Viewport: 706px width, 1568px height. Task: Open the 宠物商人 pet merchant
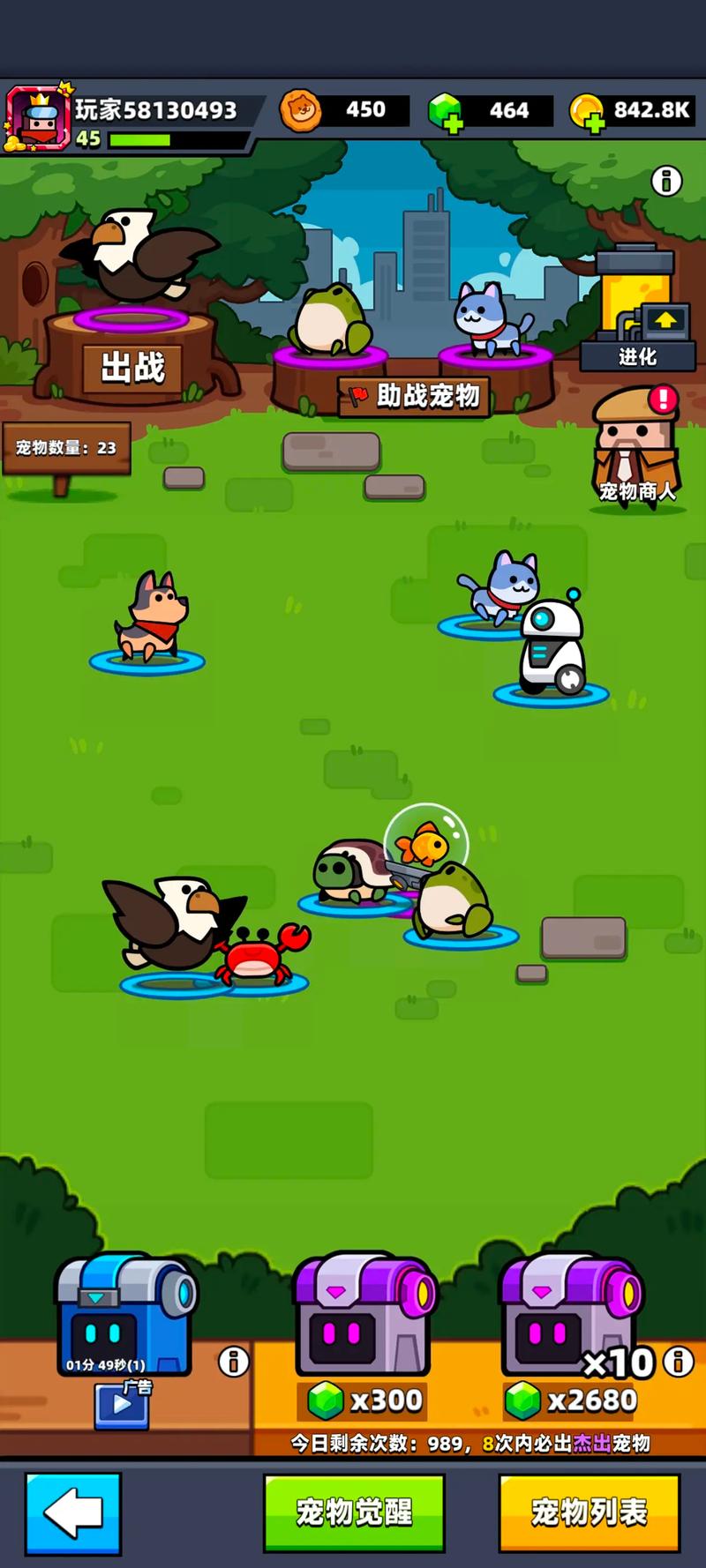coord(636,452)
